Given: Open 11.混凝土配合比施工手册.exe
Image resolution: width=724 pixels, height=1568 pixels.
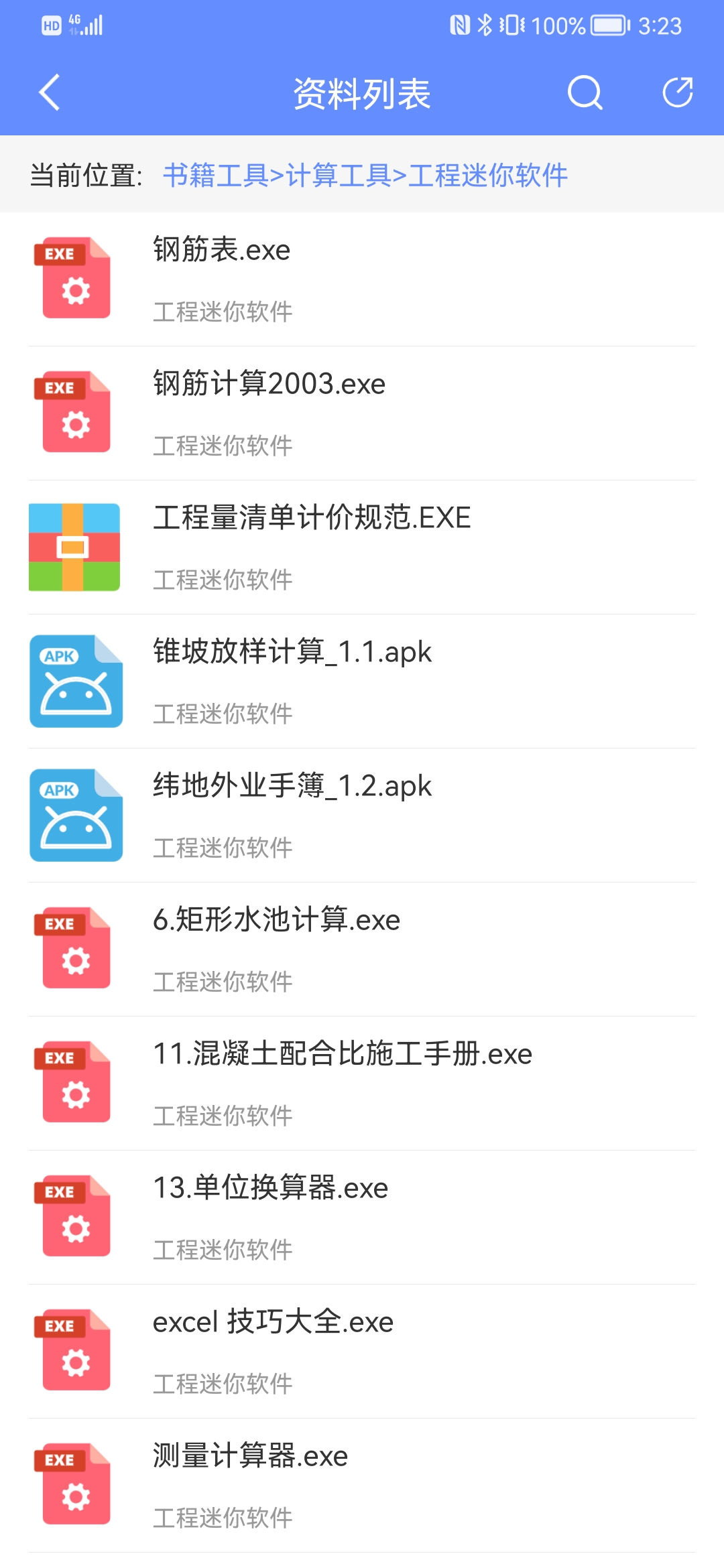Looking at the screenshot, I should coord(342,1054).
